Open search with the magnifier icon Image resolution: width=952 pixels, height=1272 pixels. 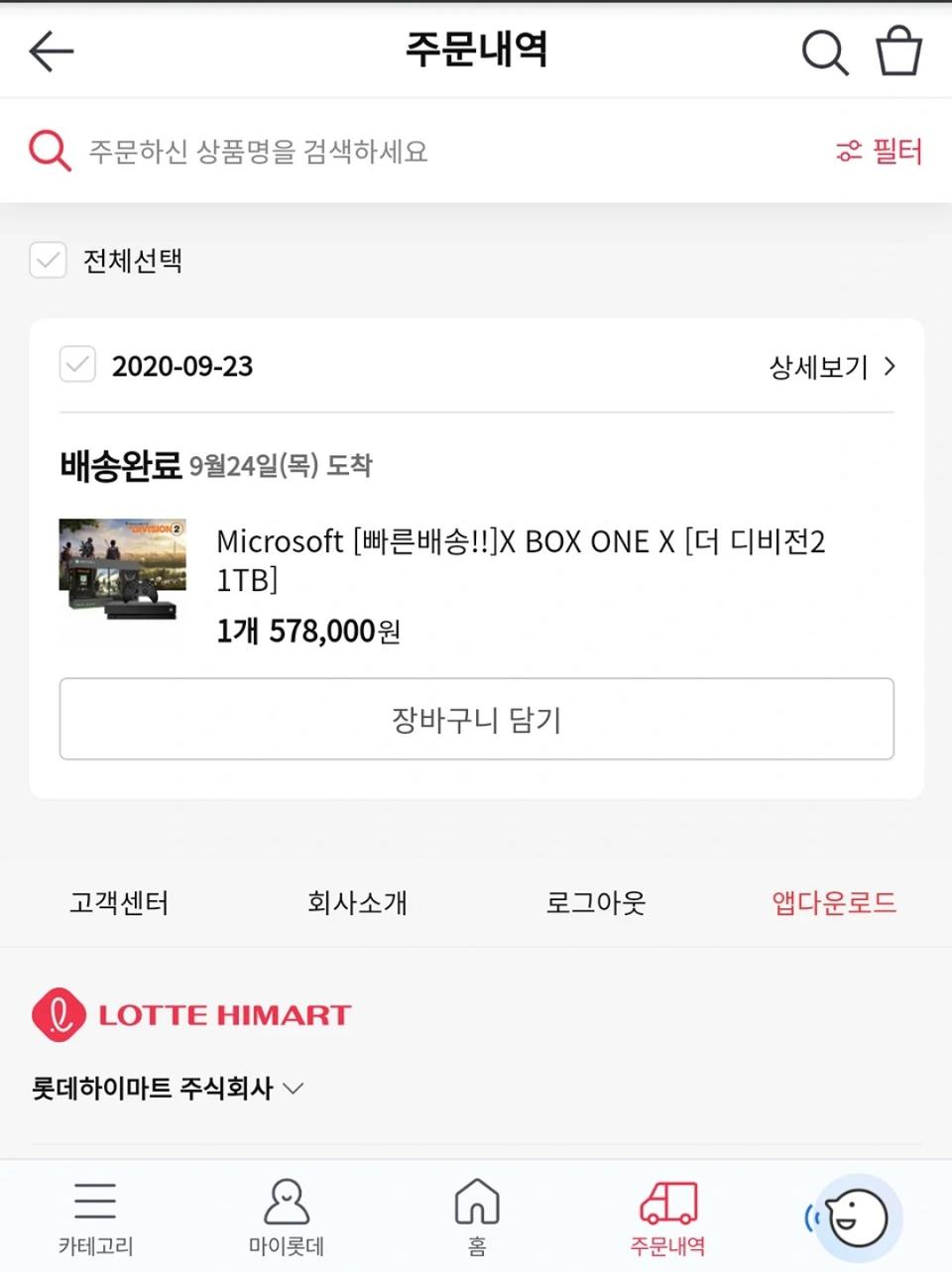click(x=824, y=51)
